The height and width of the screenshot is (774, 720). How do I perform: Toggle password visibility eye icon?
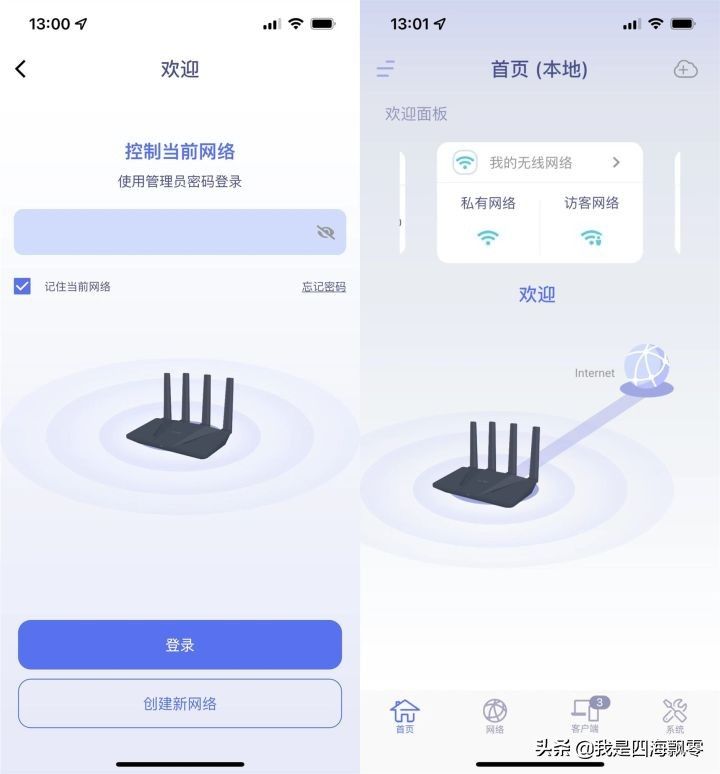click(325, 232)
